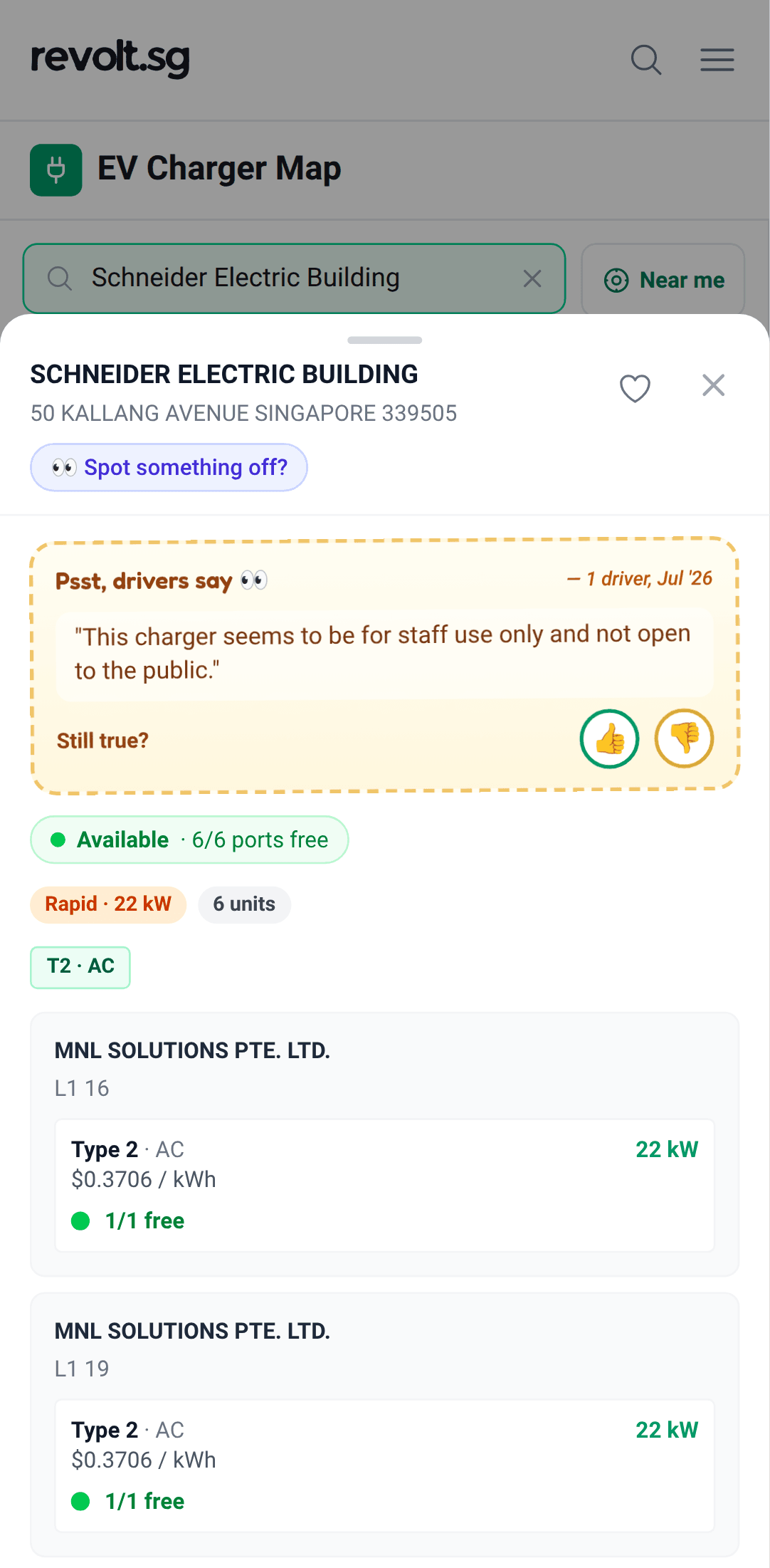Image resolution: width=770 pixels, height=1568 pixels.
Task: Close the charger details sheet
Action: 713,385
